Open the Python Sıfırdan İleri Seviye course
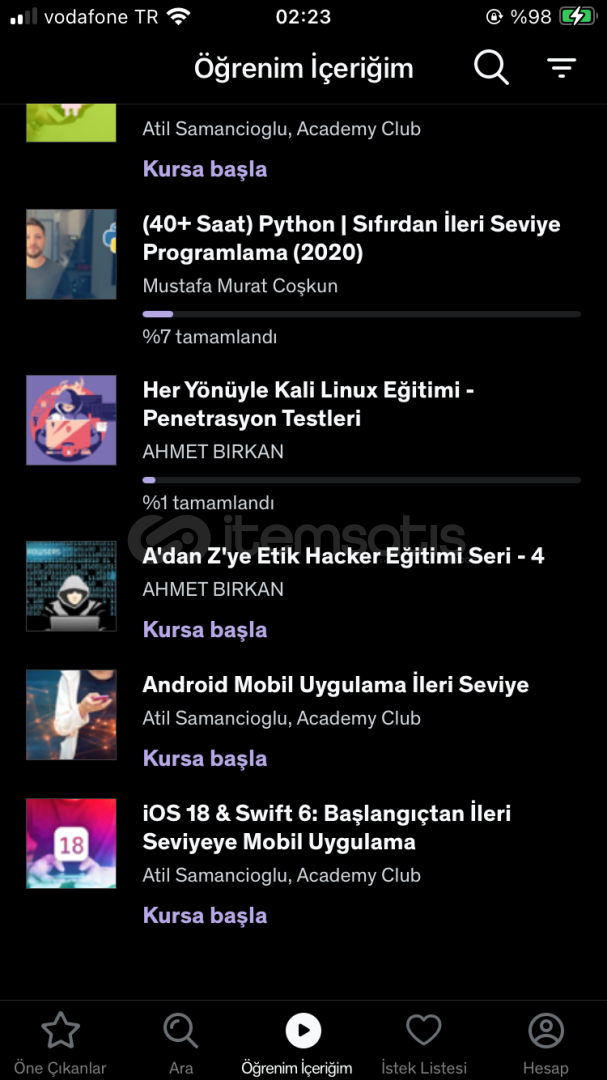The width and height of the screenshot is (607, 1080). click(x=351, y=238)
